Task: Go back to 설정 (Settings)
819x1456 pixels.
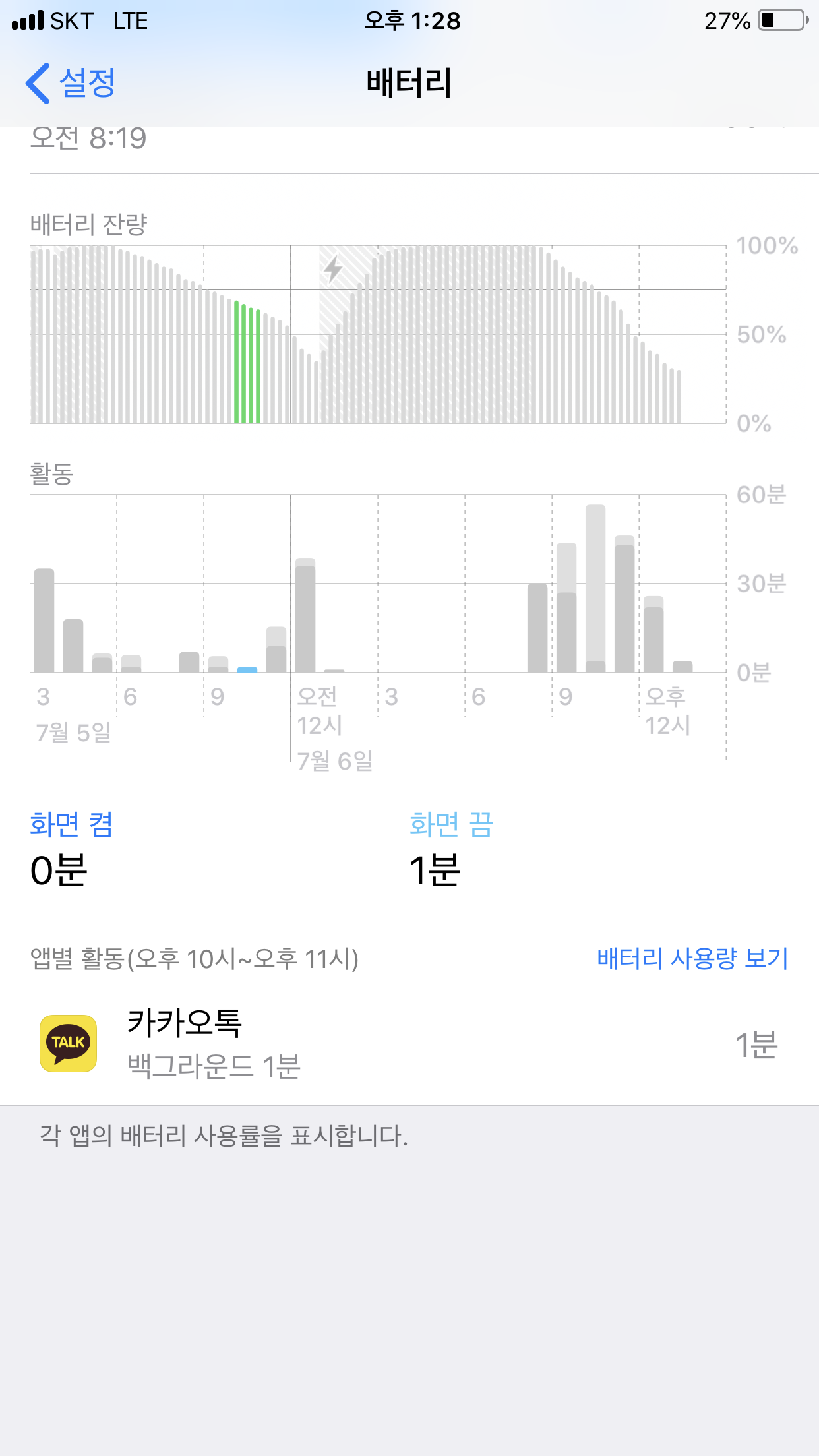Action: point(71,84)
